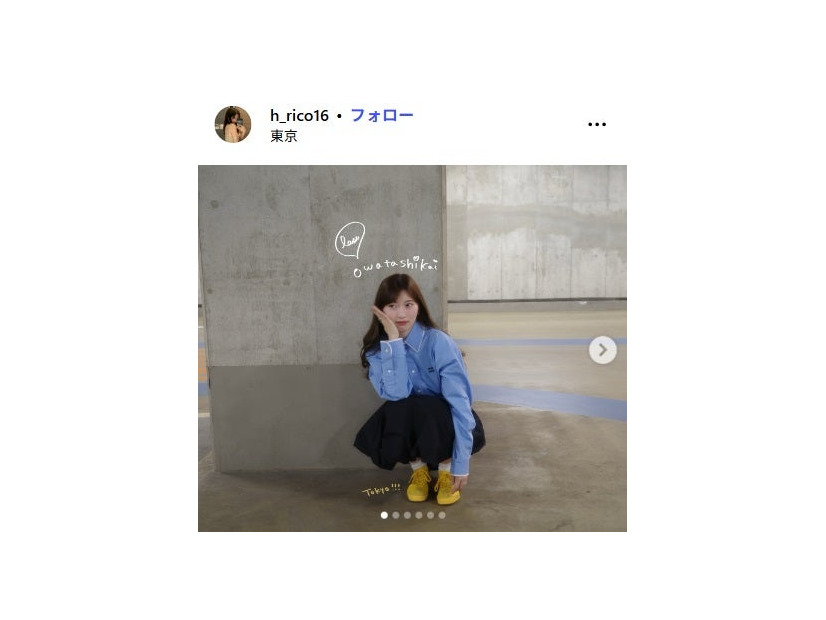Open the post's three-dot options menu
Screen dimensions: 826x620
597,125
